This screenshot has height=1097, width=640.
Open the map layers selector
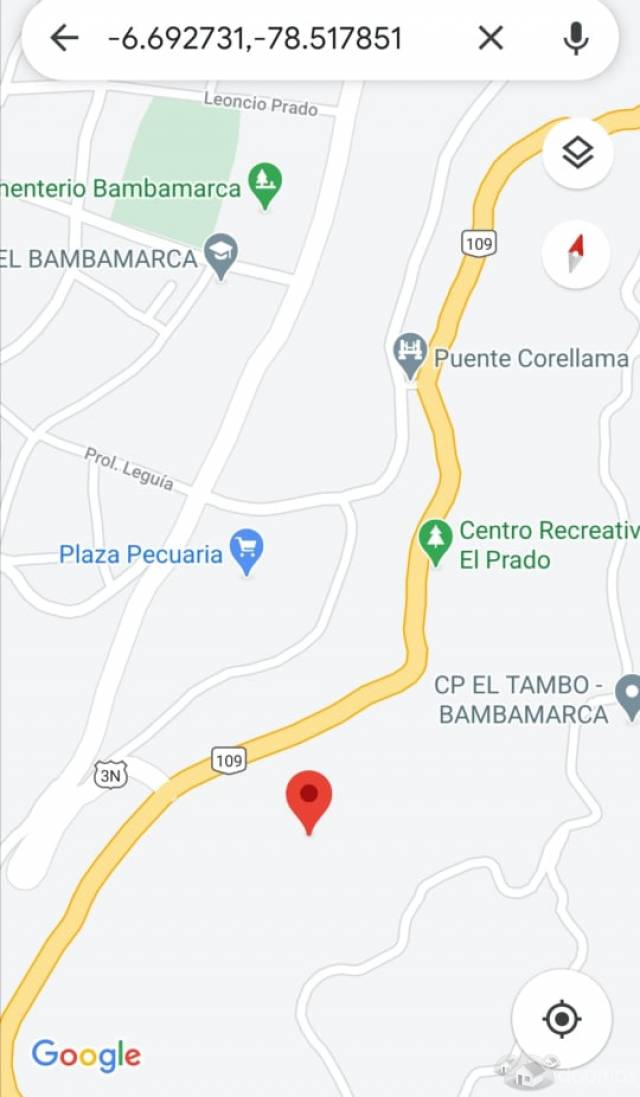pyautogui.click(x=578, y=153)
